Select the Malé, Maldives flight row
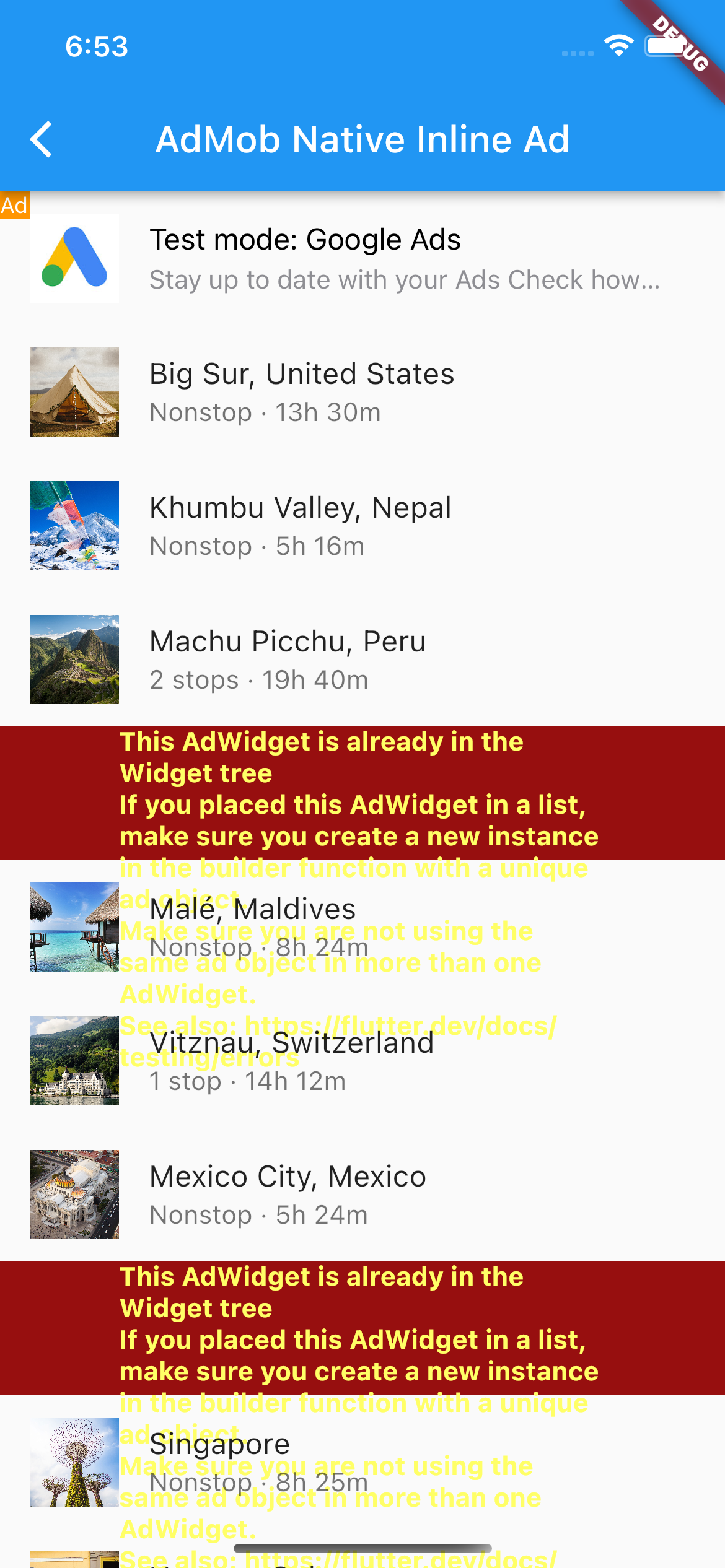 tap(253, 908)
